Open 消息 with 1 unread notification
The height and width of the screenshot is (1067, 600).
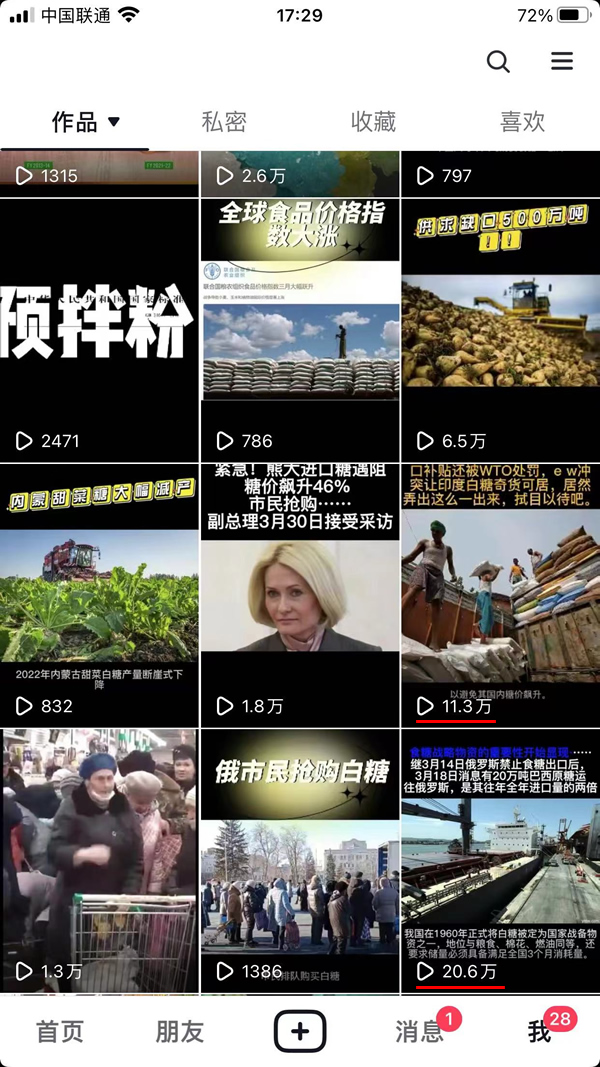(x=419, y=1031)
